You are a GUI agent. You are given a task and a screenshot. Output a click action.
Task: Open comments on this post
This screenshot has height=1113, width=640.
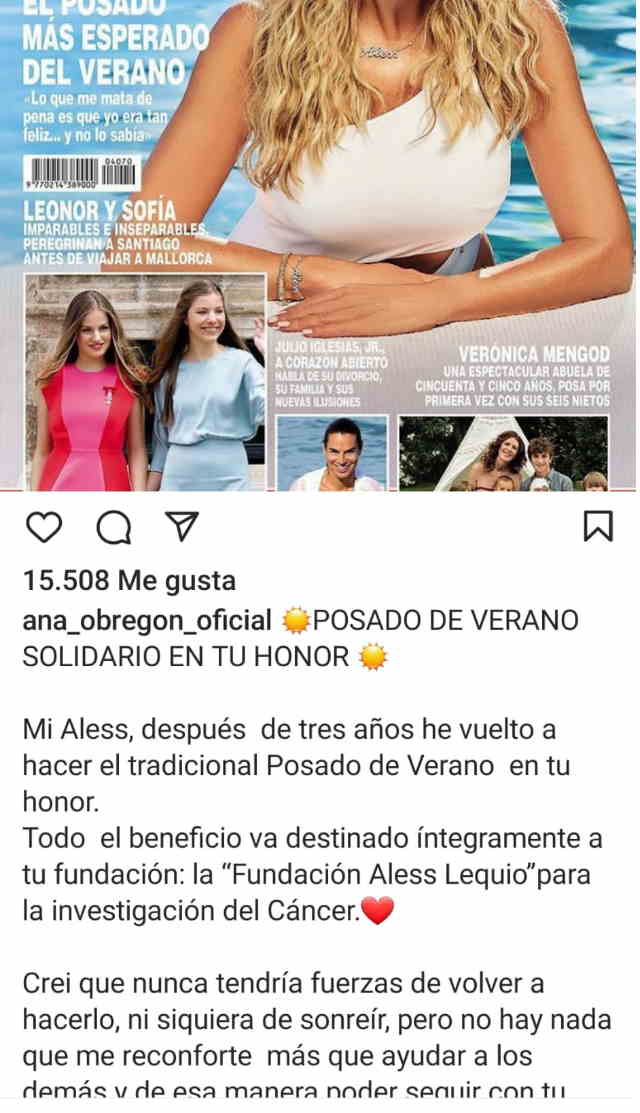(113, 527)
